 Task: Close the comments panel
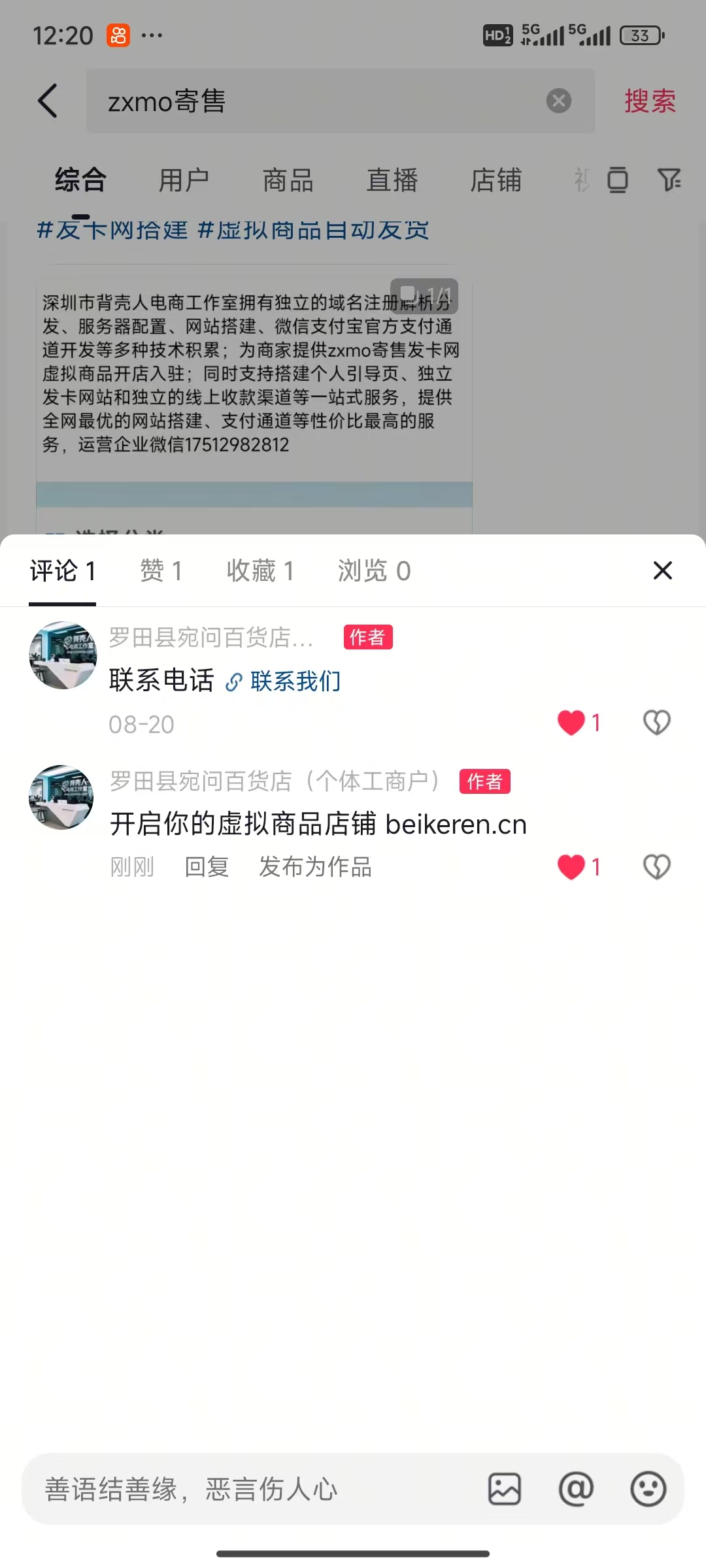coord(662,570)
